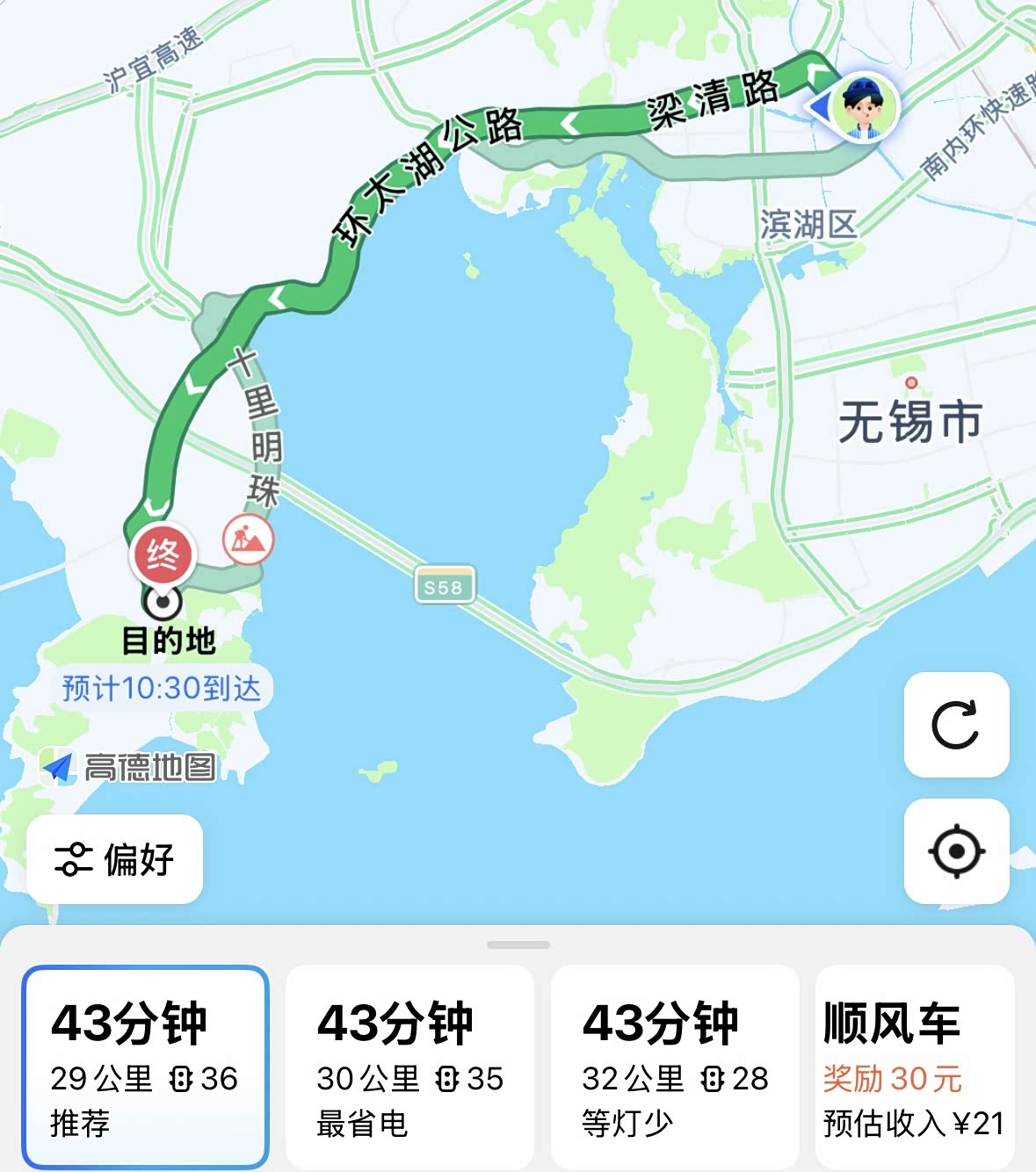Open the 偏好 route preferences
The height and width of the screenshot is (1172, 1036).
(115, 859)
